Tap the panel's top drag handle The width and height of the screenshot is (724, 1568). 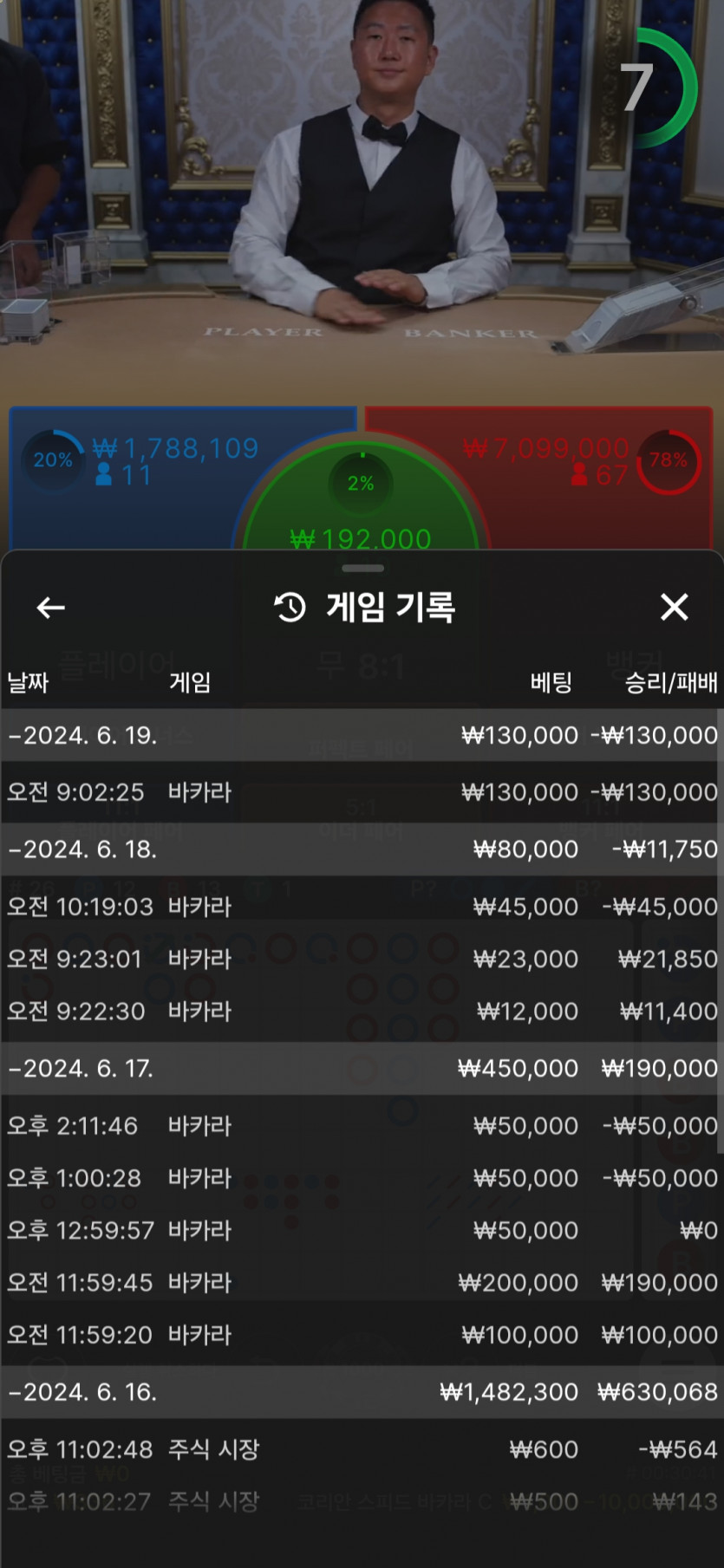coord(362,569)
